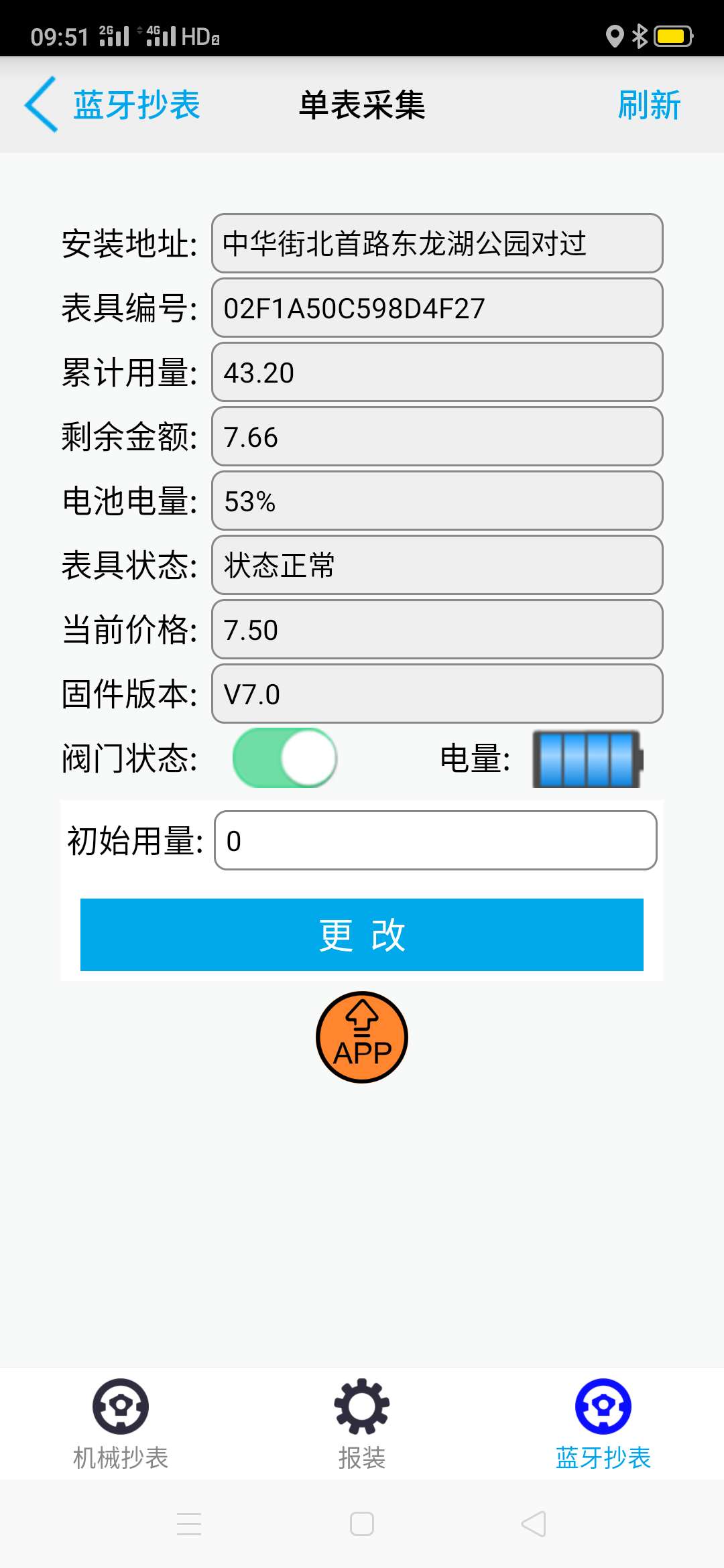The image size is (724, 1568).
Task: Edit the 初始用量 input field
Action: pos(435,840)
